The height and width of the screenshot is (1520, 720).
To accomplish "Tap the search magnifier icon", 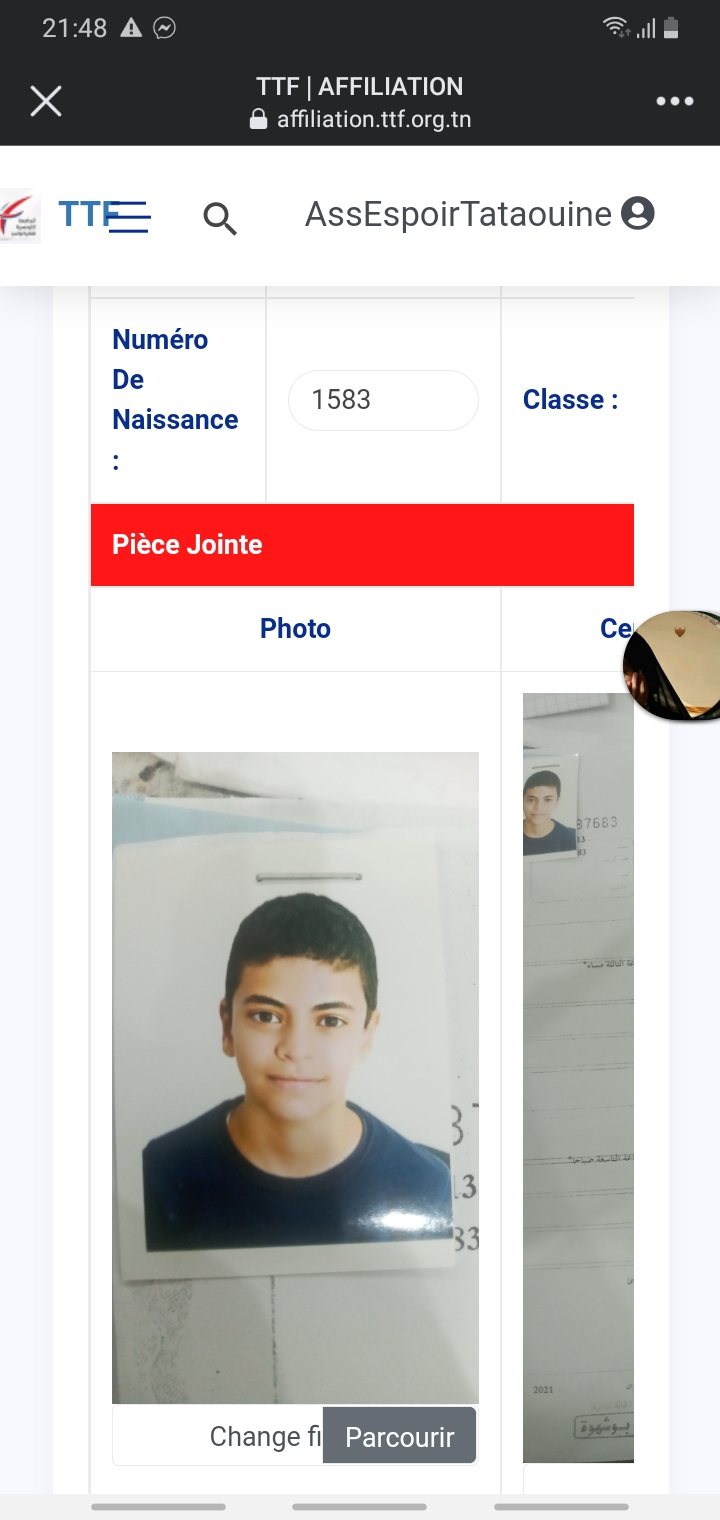I will coord(220,217).
